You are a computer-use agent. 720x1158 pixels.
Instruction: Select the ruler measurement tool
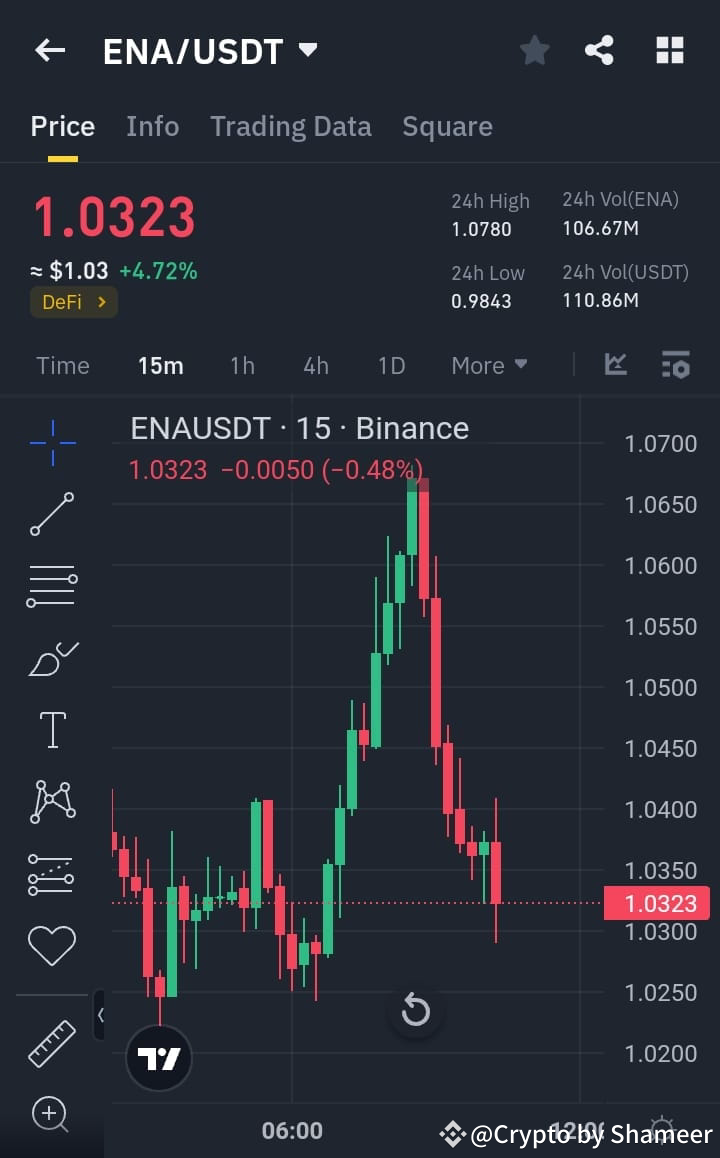point(52,1043)
